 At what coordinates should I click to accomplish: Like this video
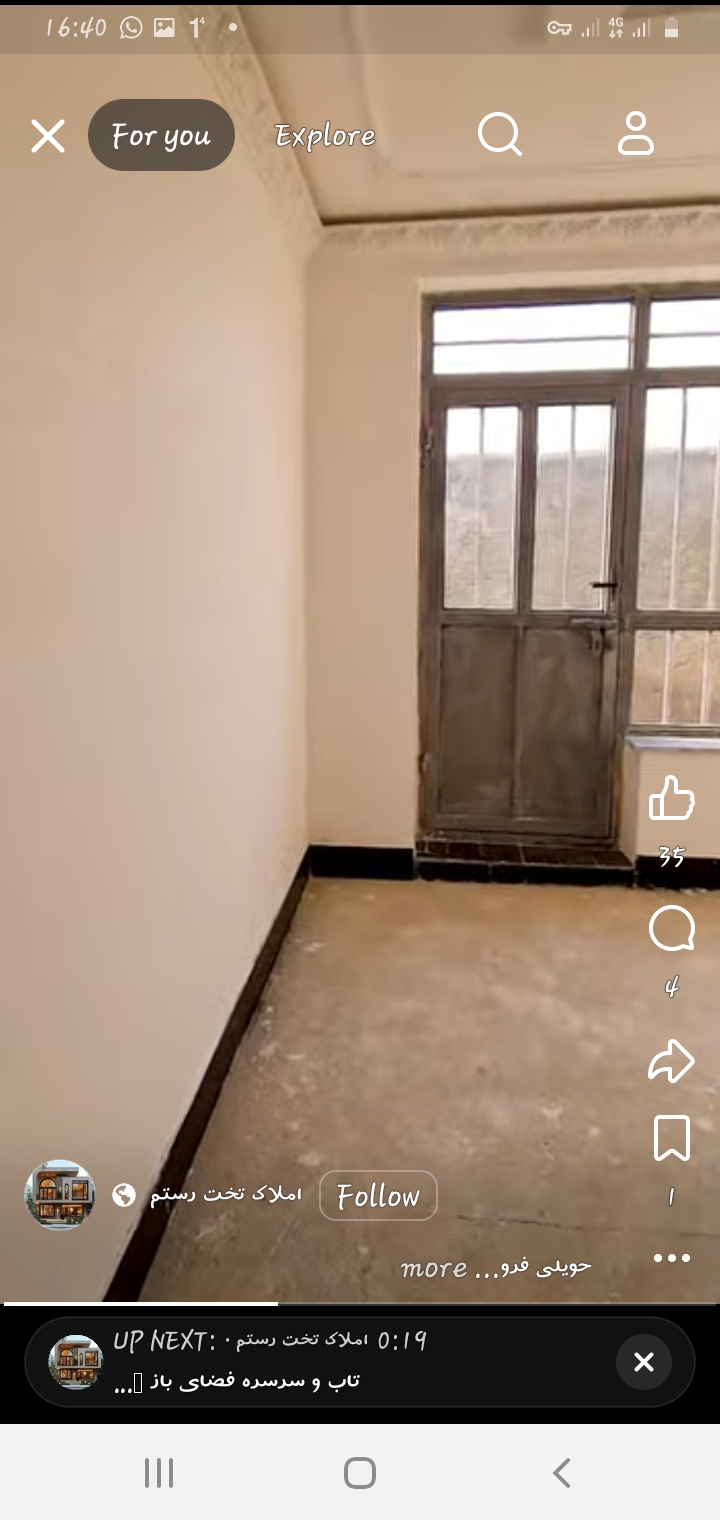671,799
